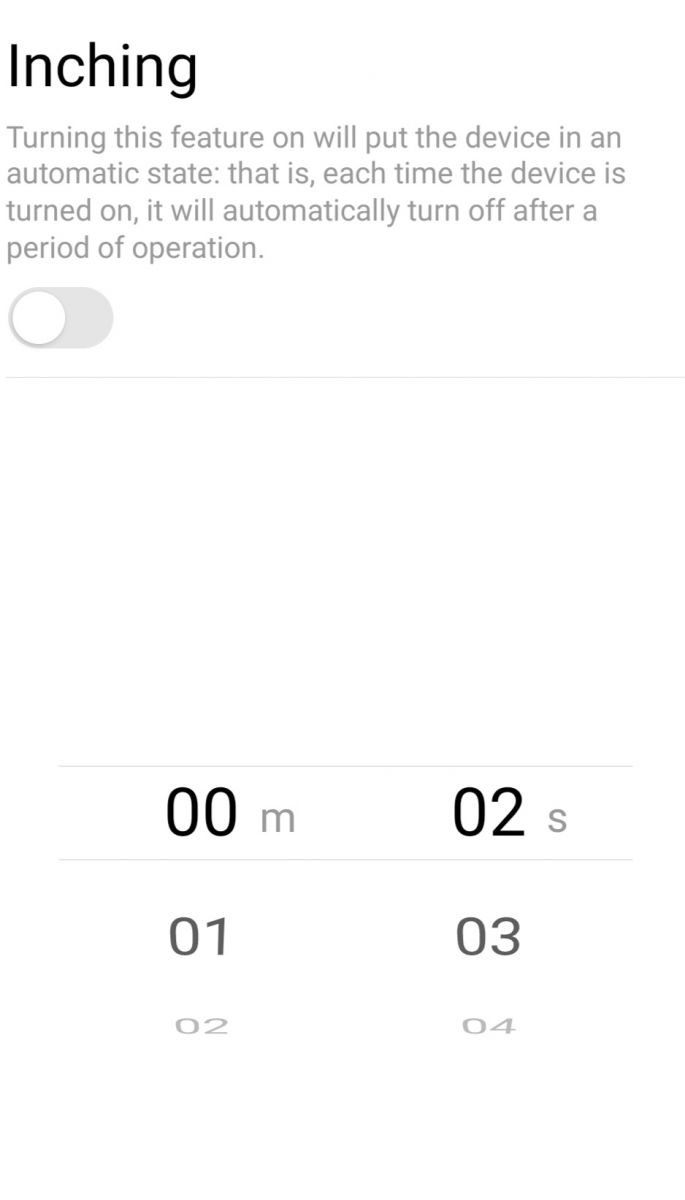The image size is (685, 1200).
Task: Choose 02 in the minutes wheel
Action: click(201, 1026)
